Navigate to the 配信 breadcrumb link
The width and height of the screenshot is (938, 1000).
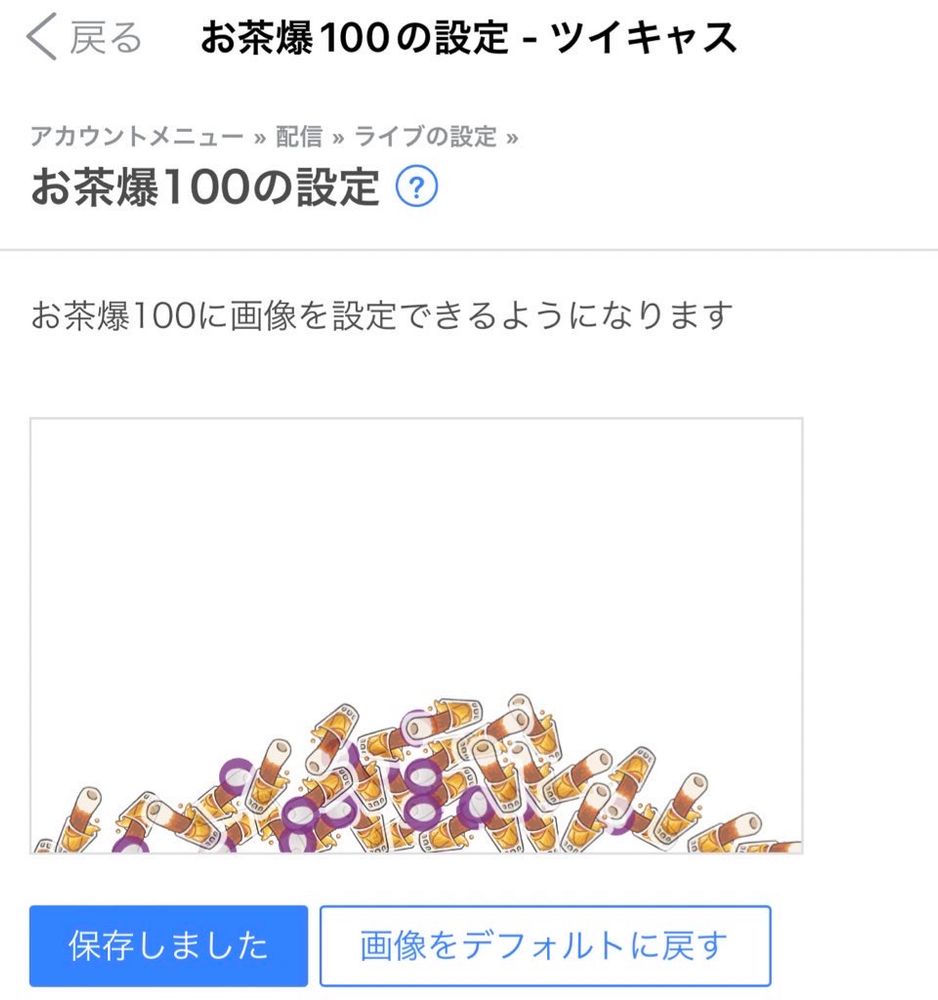coord(299,136)
